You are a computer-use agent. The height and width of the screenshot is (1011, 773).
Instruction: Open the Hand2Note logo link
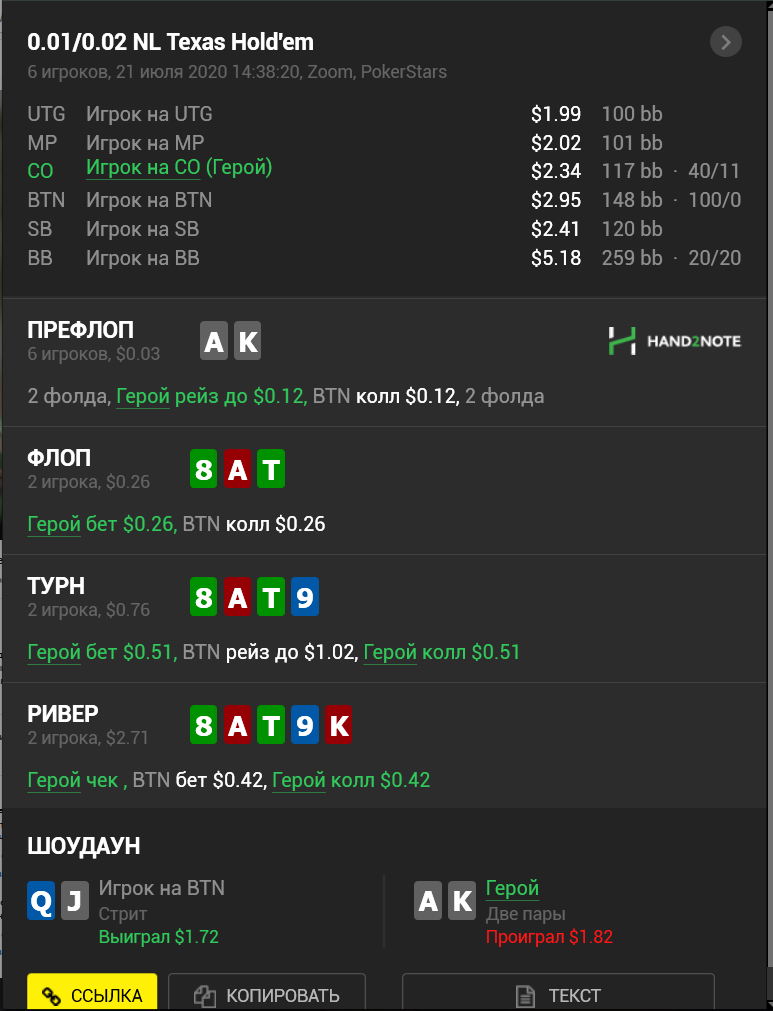[674, 341]
